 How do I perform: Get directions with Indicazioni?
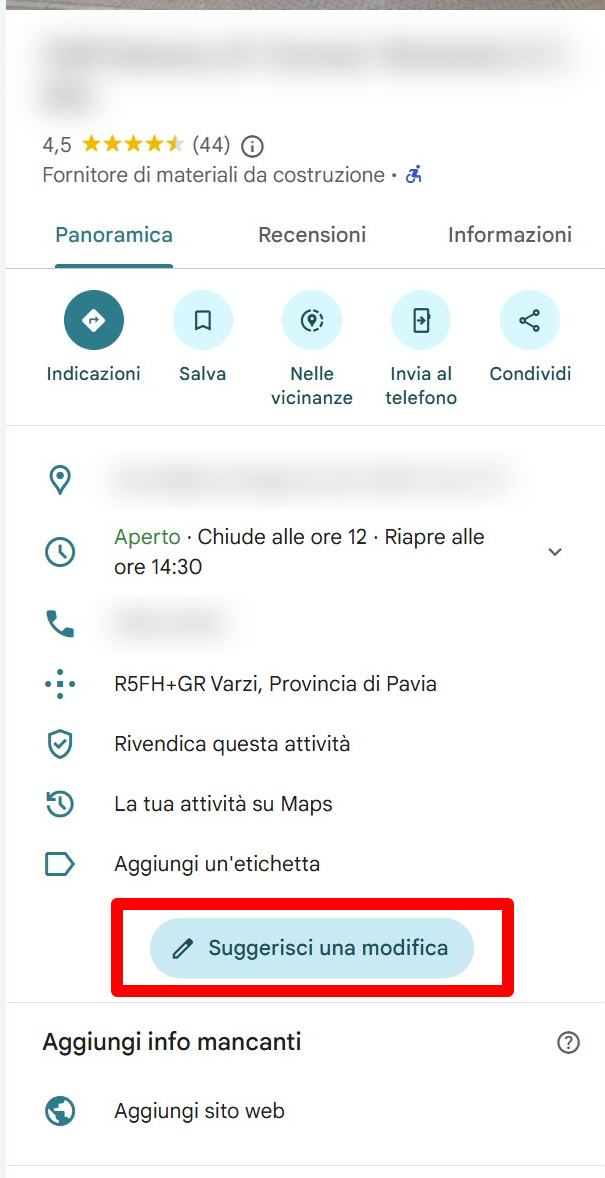pyautogui.click(x=93, y=321)
